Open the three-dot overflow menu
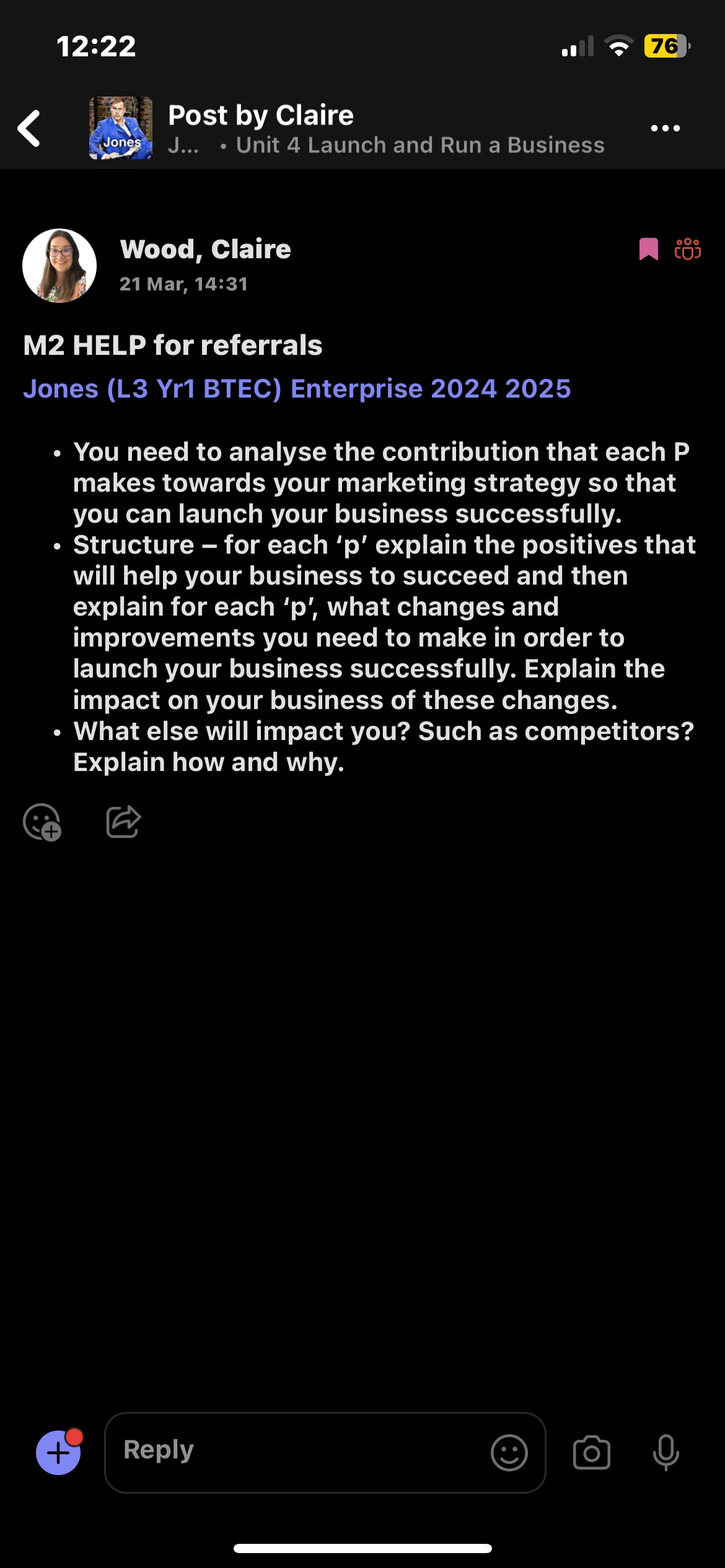Image resolution: width=725 pixels, height=1568 pixels. click(x=666, y=128)
